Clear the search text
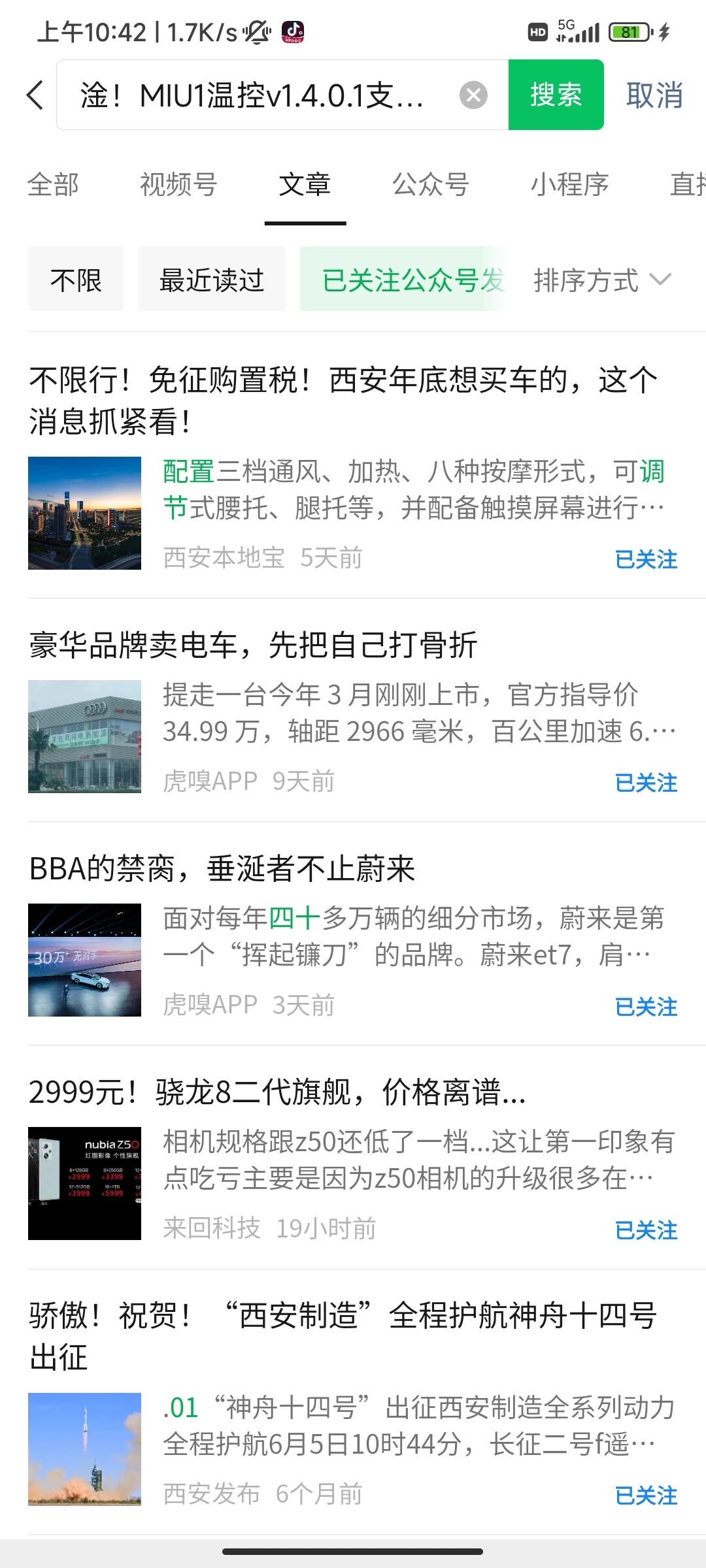This screenshot has height=1568, width=706. [x=473, y=95]
